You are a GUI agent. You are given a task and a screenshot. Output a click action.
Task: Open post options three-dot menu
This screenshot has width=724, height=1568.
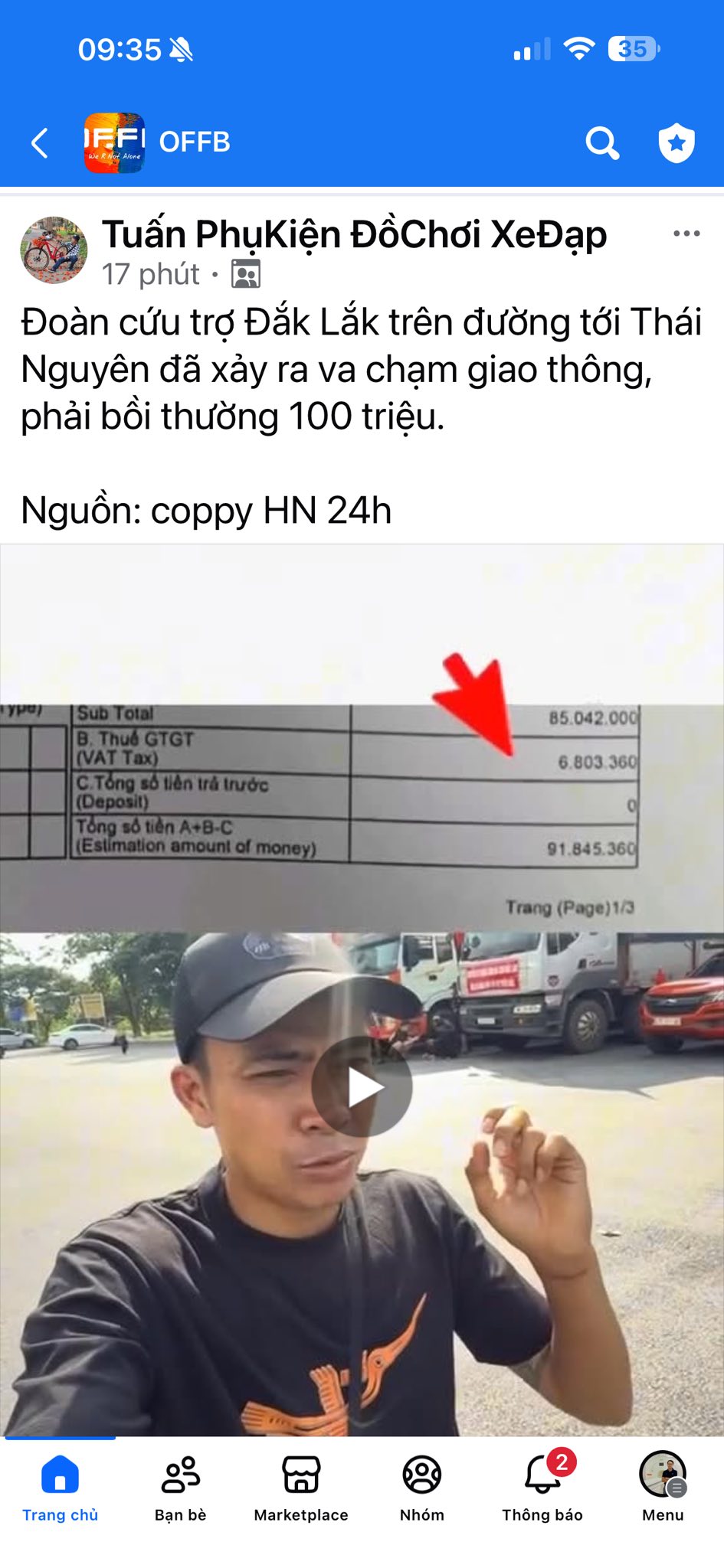point(686,234)
